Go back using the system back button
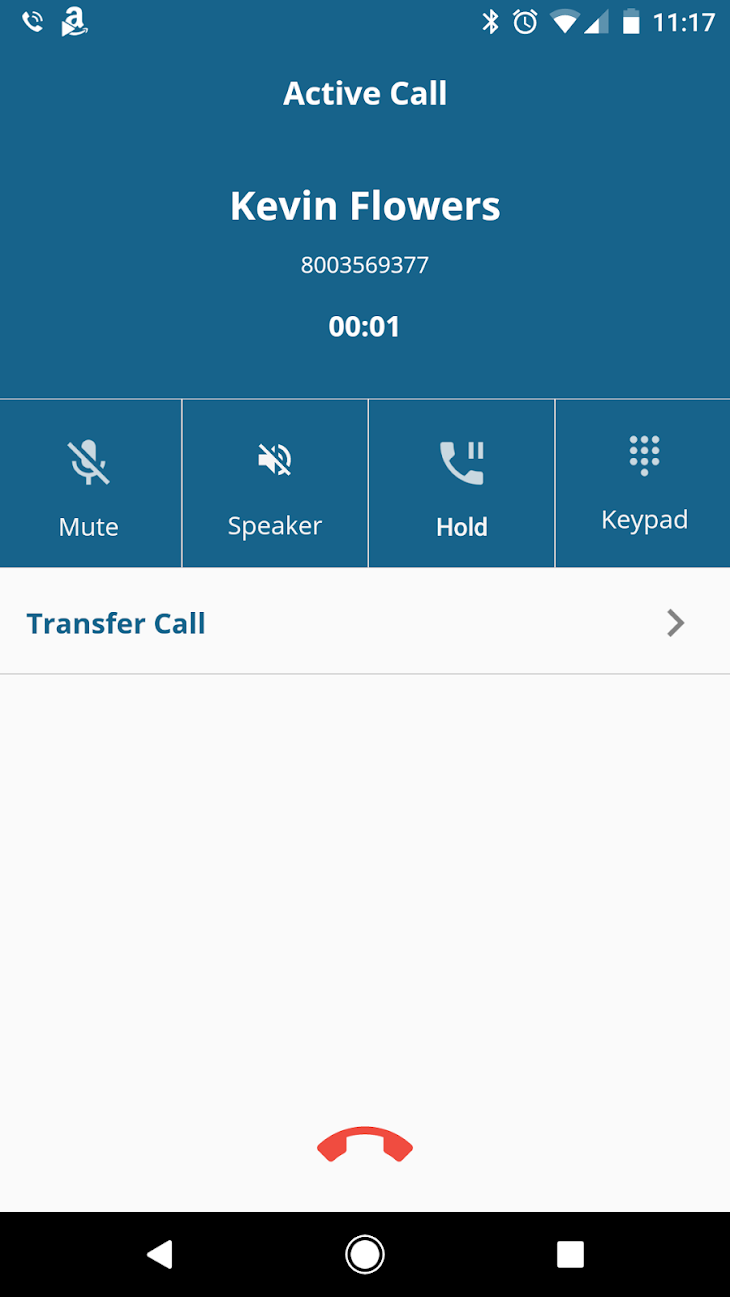Screen dimensions: 730x1297 pyautogui.click(x=160, y=1254)
